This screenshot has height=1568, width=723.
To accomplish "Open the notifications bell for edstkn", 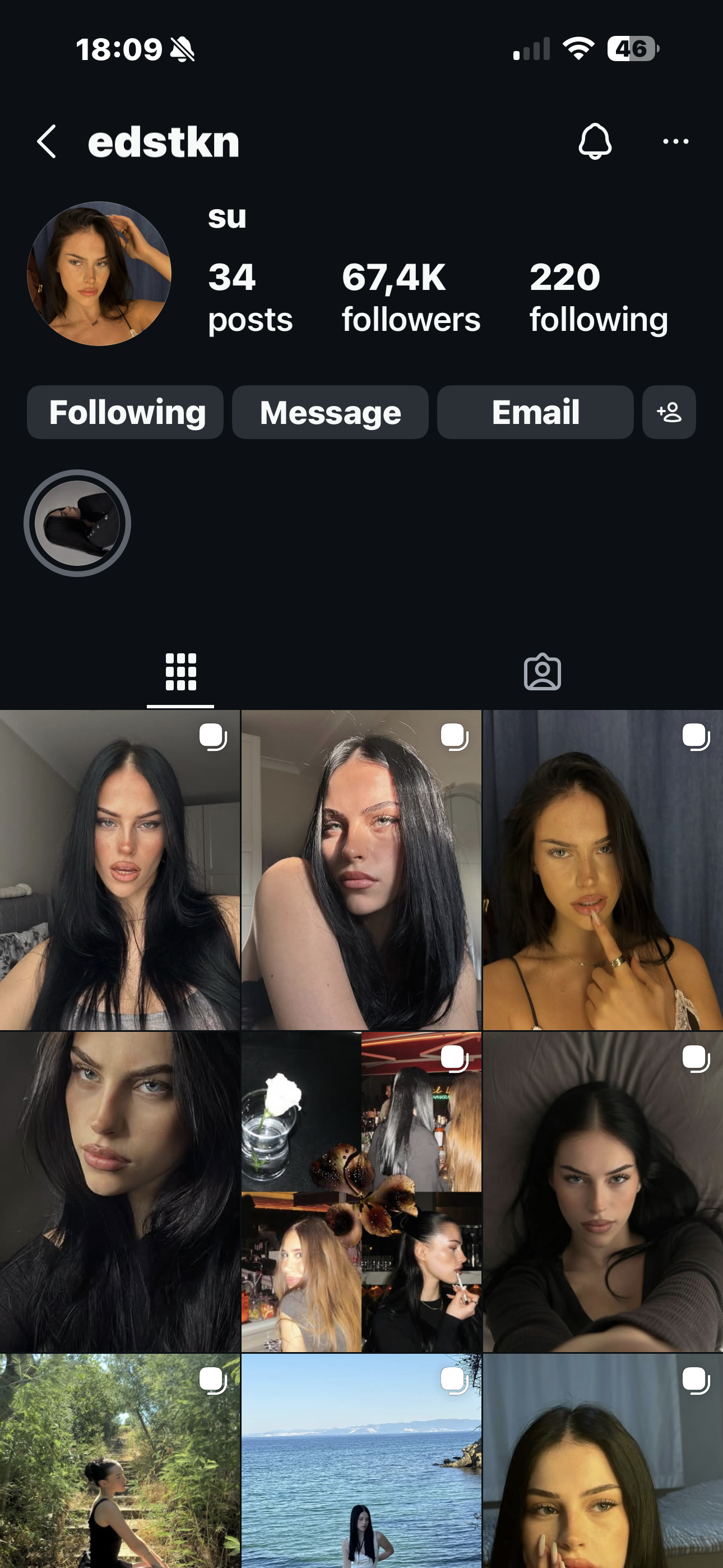I will point(595,142).
